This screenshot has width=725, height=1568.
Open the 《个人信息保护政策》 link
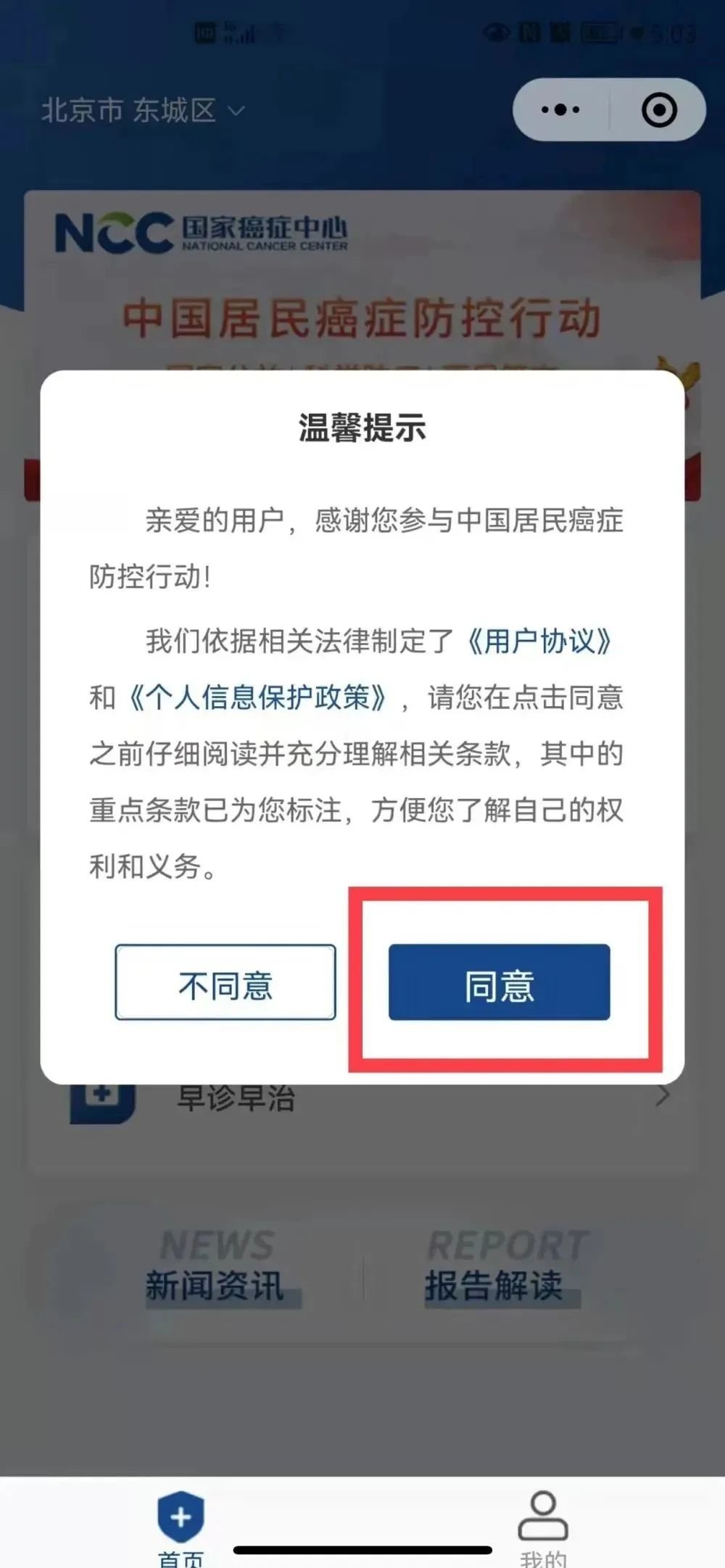tap(257, 697)
